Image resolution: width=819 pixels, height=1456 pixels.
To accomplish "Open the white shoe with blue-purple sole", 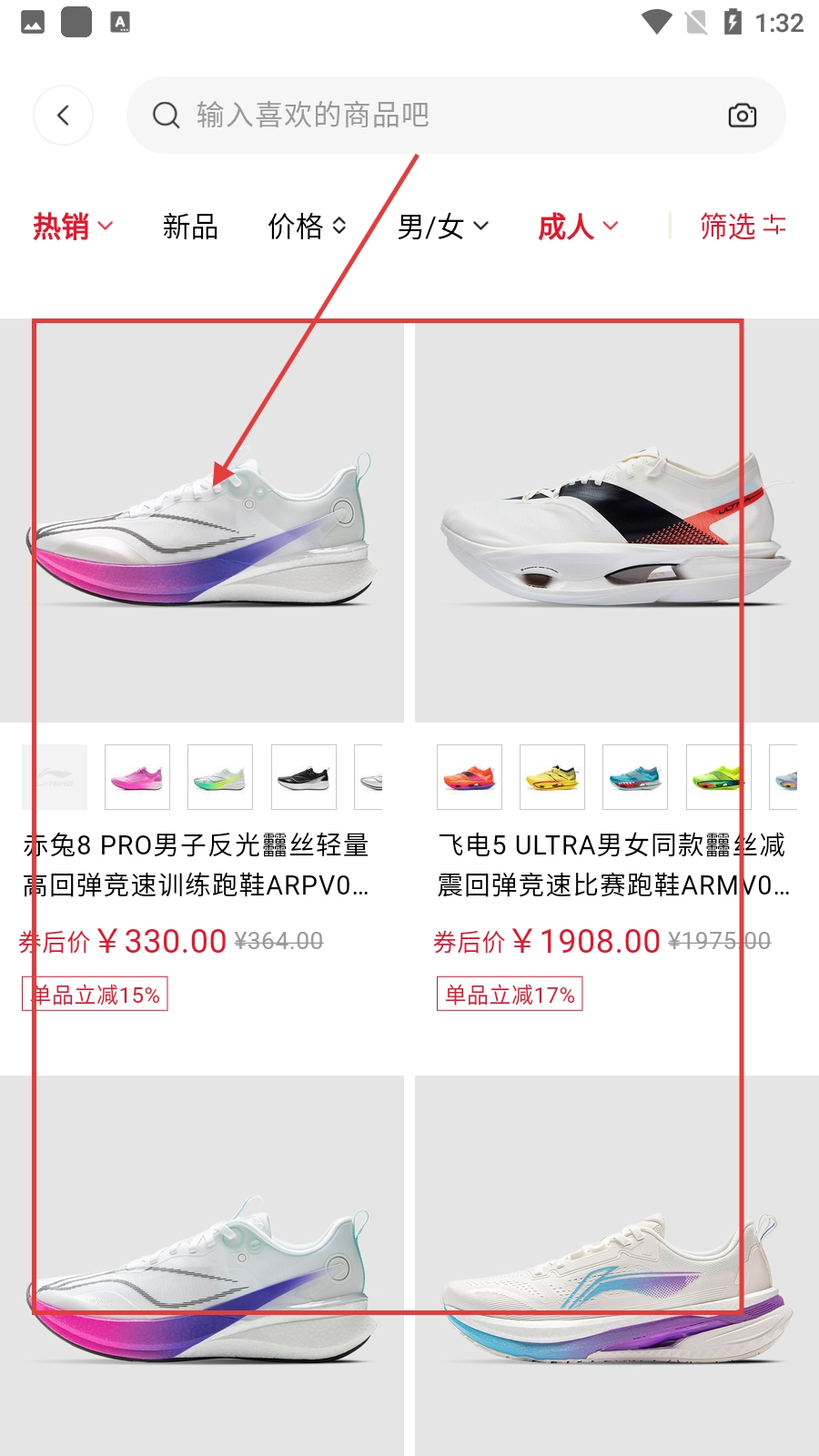I will (617, 1274).
